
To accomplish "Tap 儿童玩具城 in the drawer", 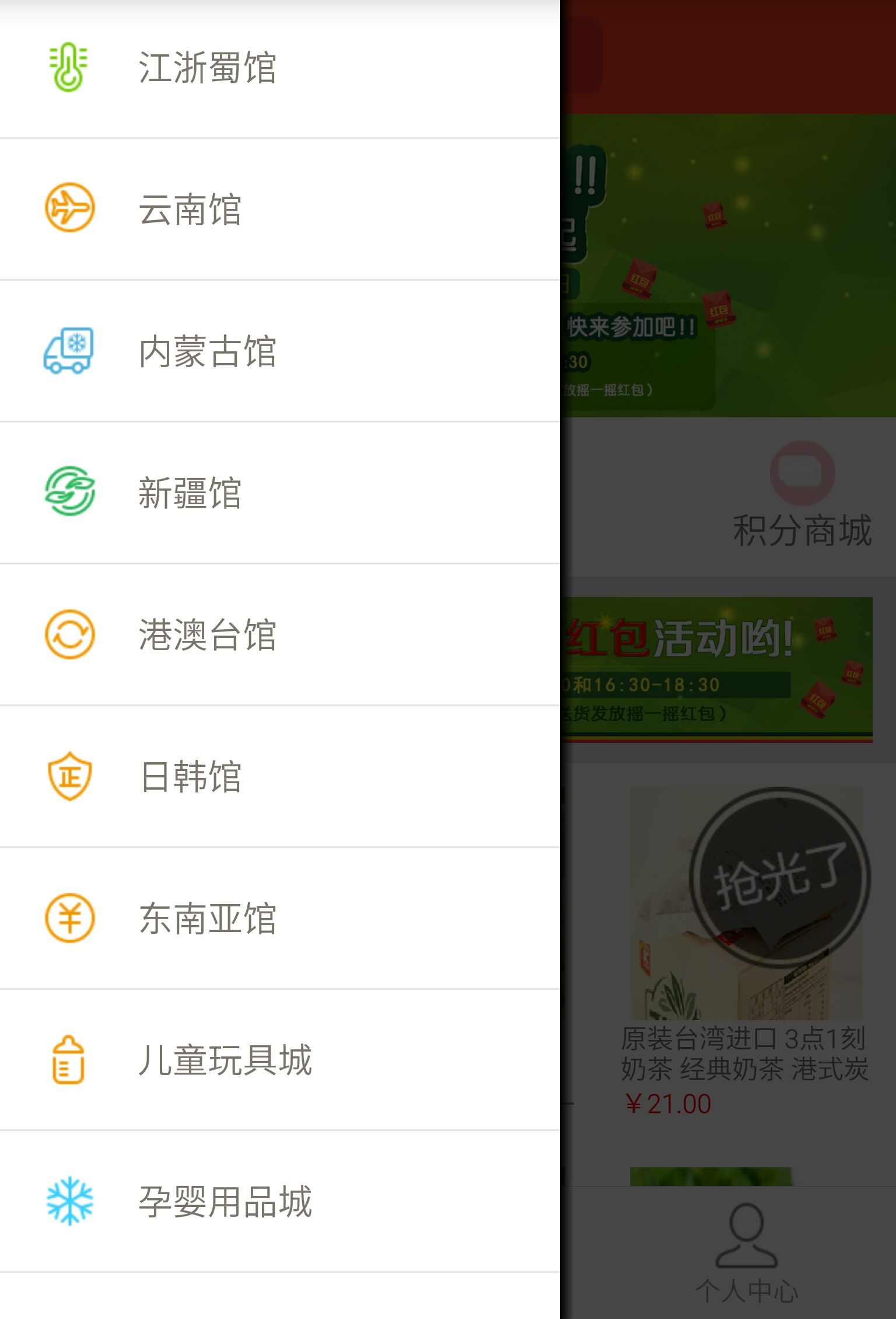I will [x=225, y=1060].
